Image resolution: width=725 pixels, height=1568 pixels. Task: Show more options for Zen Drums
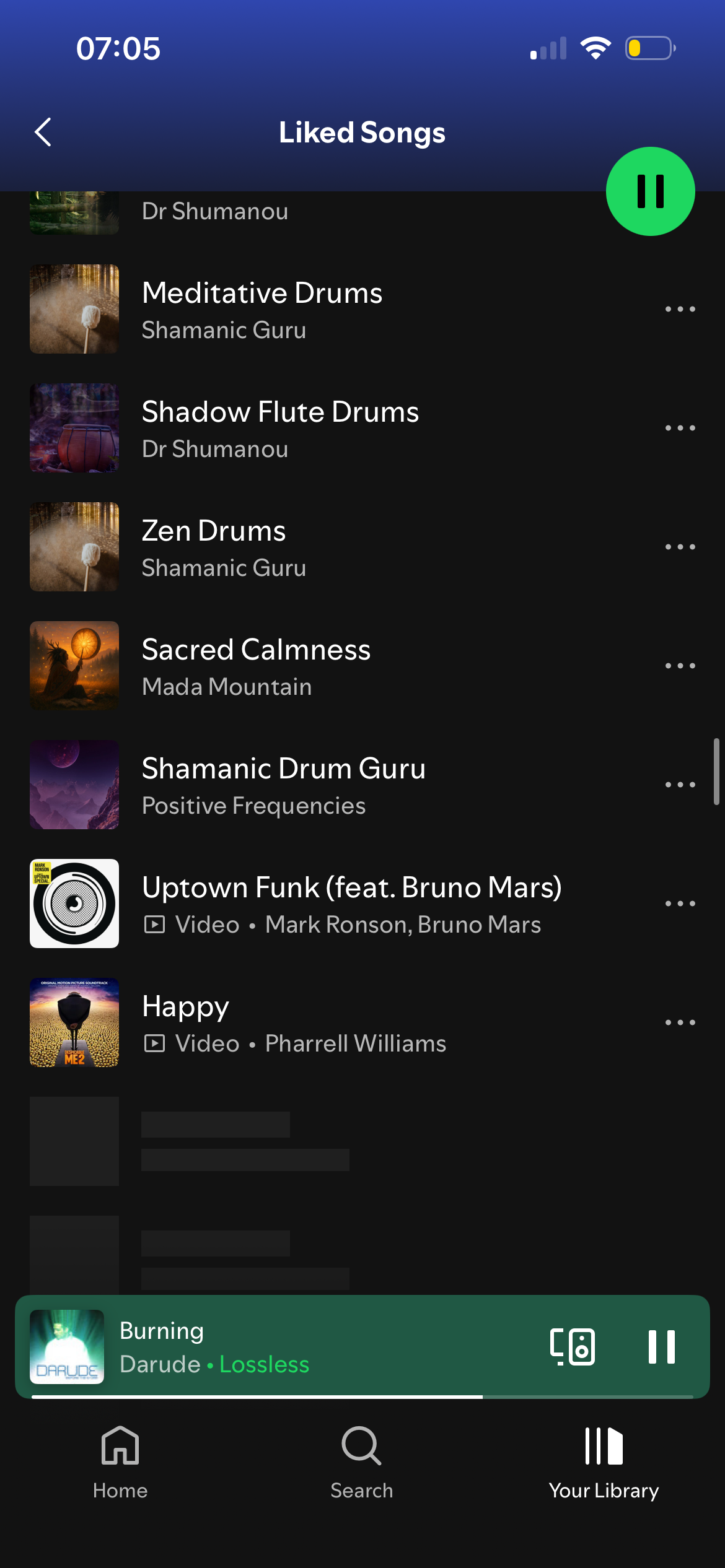tap(680, 547)
